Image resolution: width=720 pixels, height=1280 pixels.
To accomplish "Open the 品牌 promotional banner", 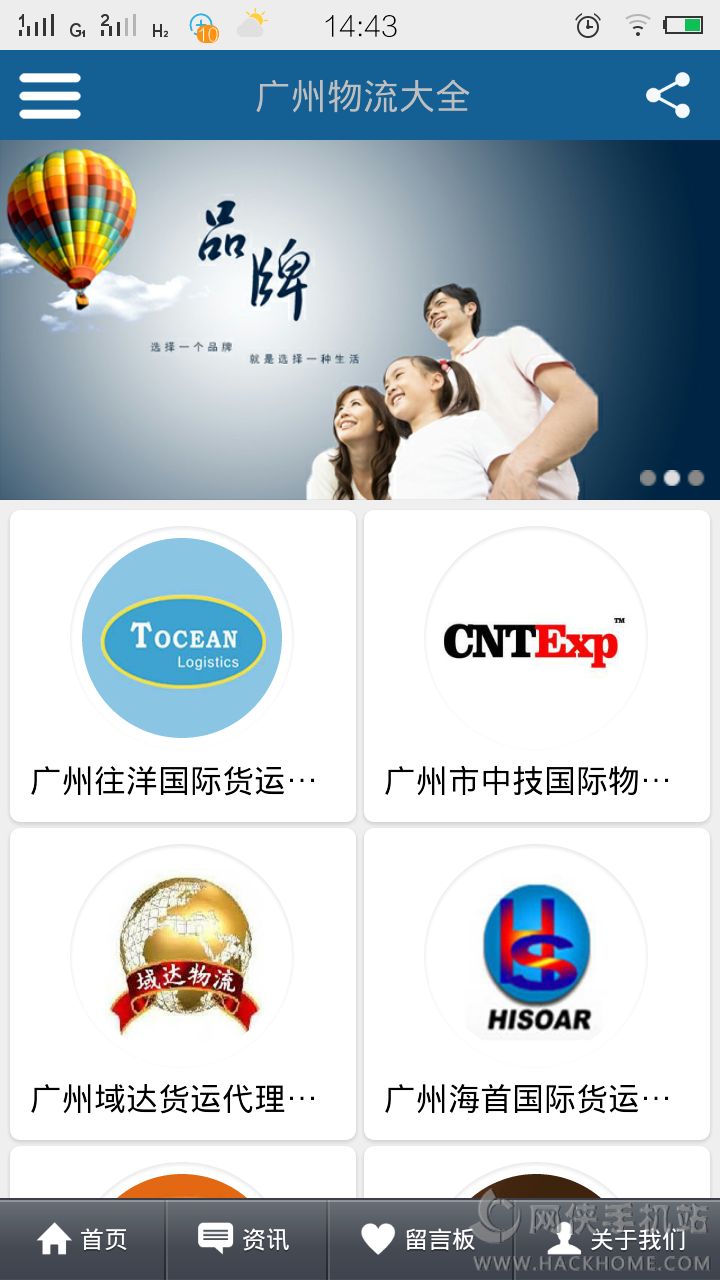I will pyautogui.click(x=360, y=320).
